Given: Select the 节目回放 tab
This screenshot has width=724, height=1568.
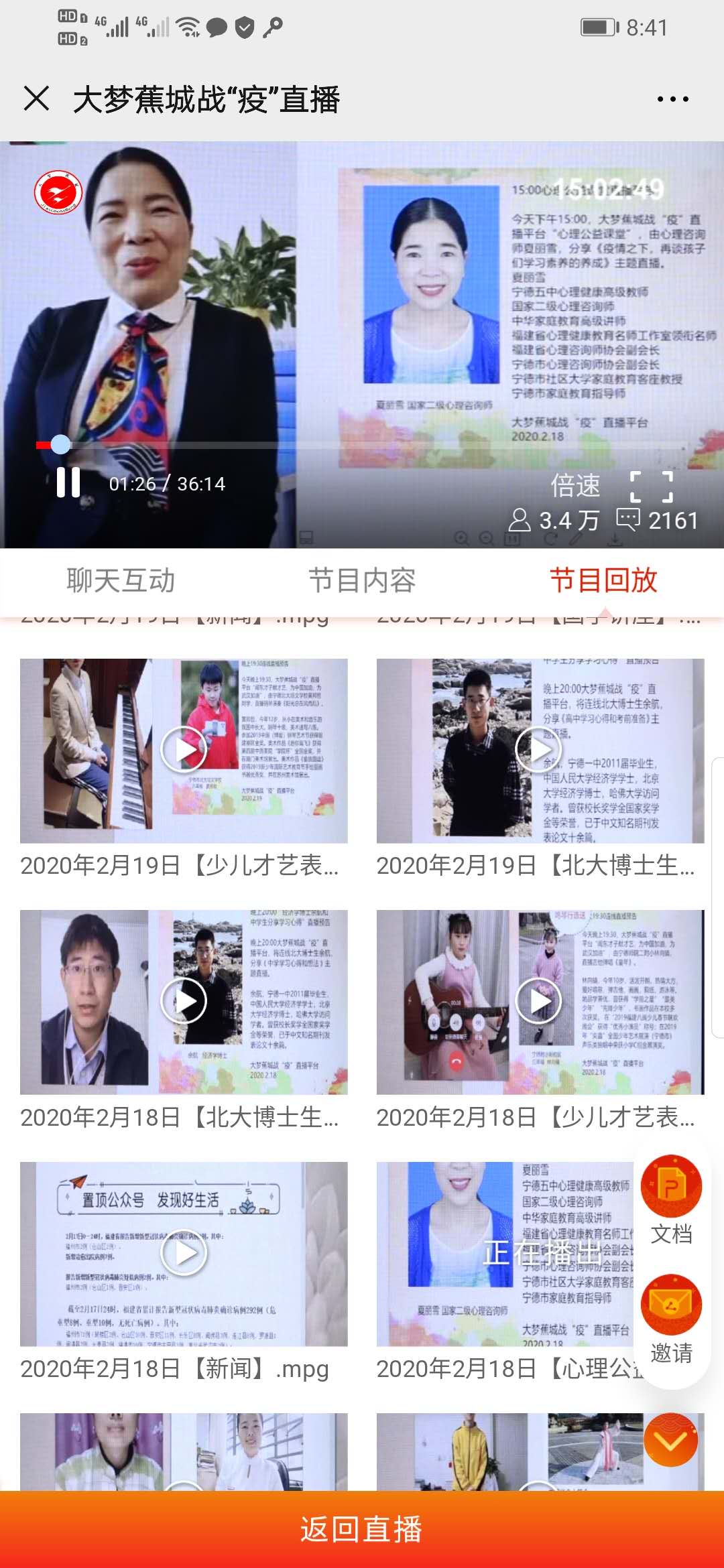Looking at the screenshot, I should [603, 580].
